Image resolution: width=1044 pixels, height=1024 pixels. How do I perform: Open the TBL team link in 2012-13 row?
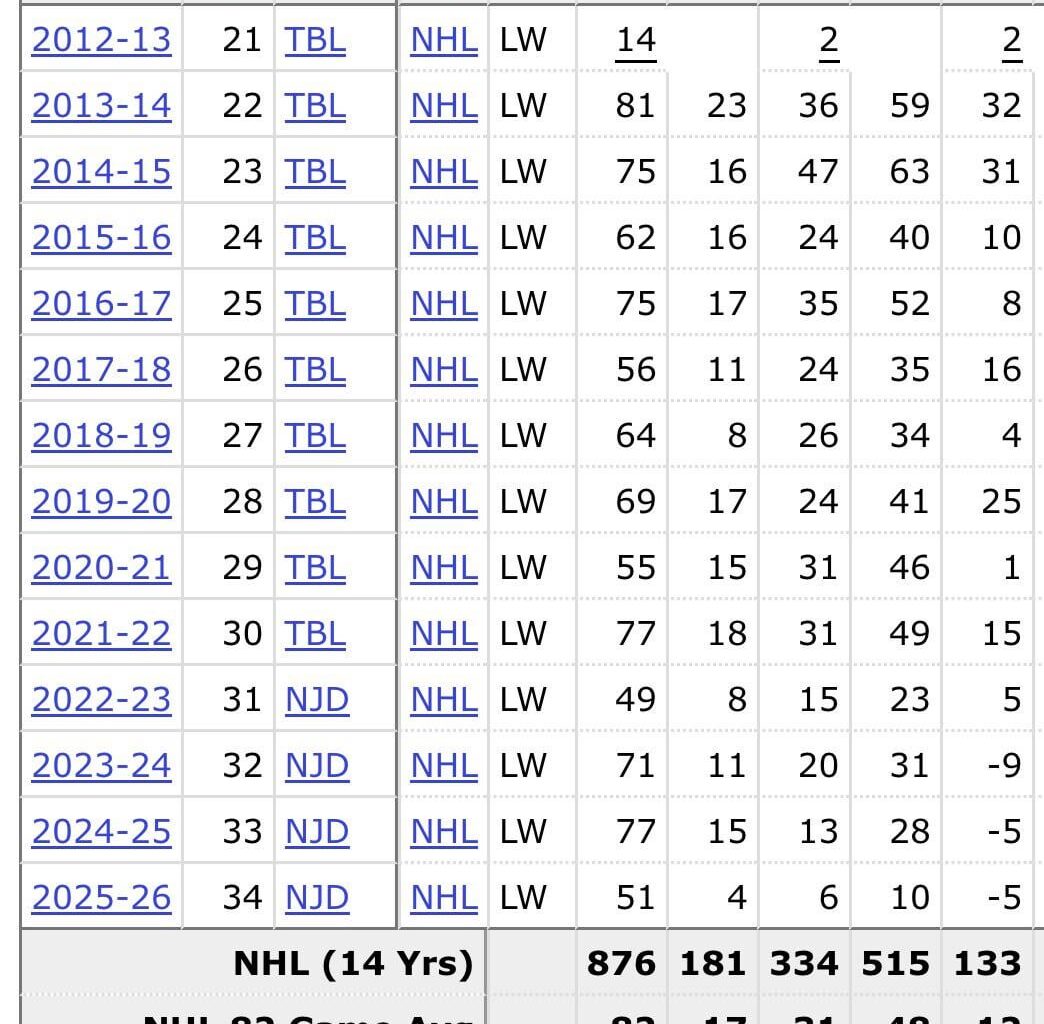(x=315, y=40)
